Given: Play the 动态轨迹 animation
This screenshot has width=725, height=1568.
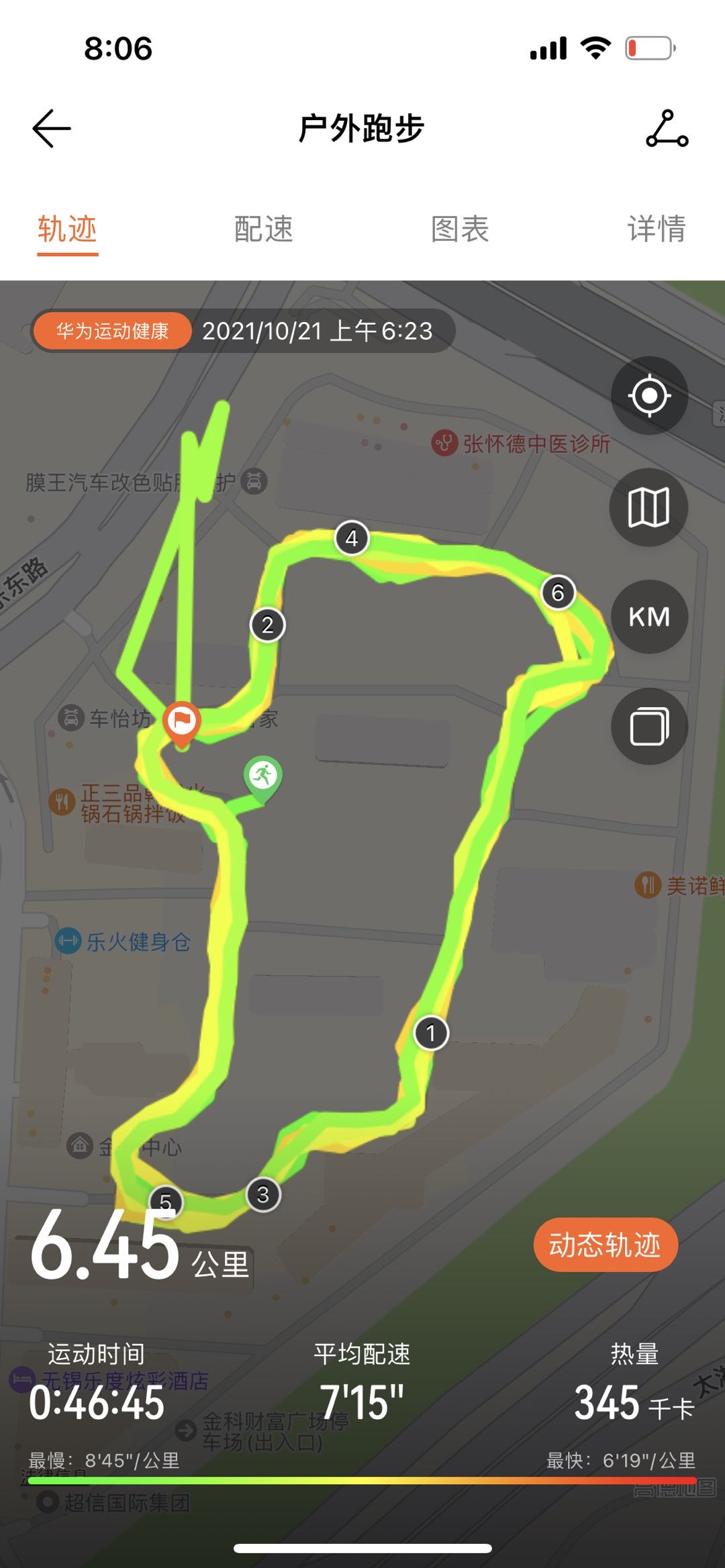Looking at the screenshot, I should pos(605,1245).
